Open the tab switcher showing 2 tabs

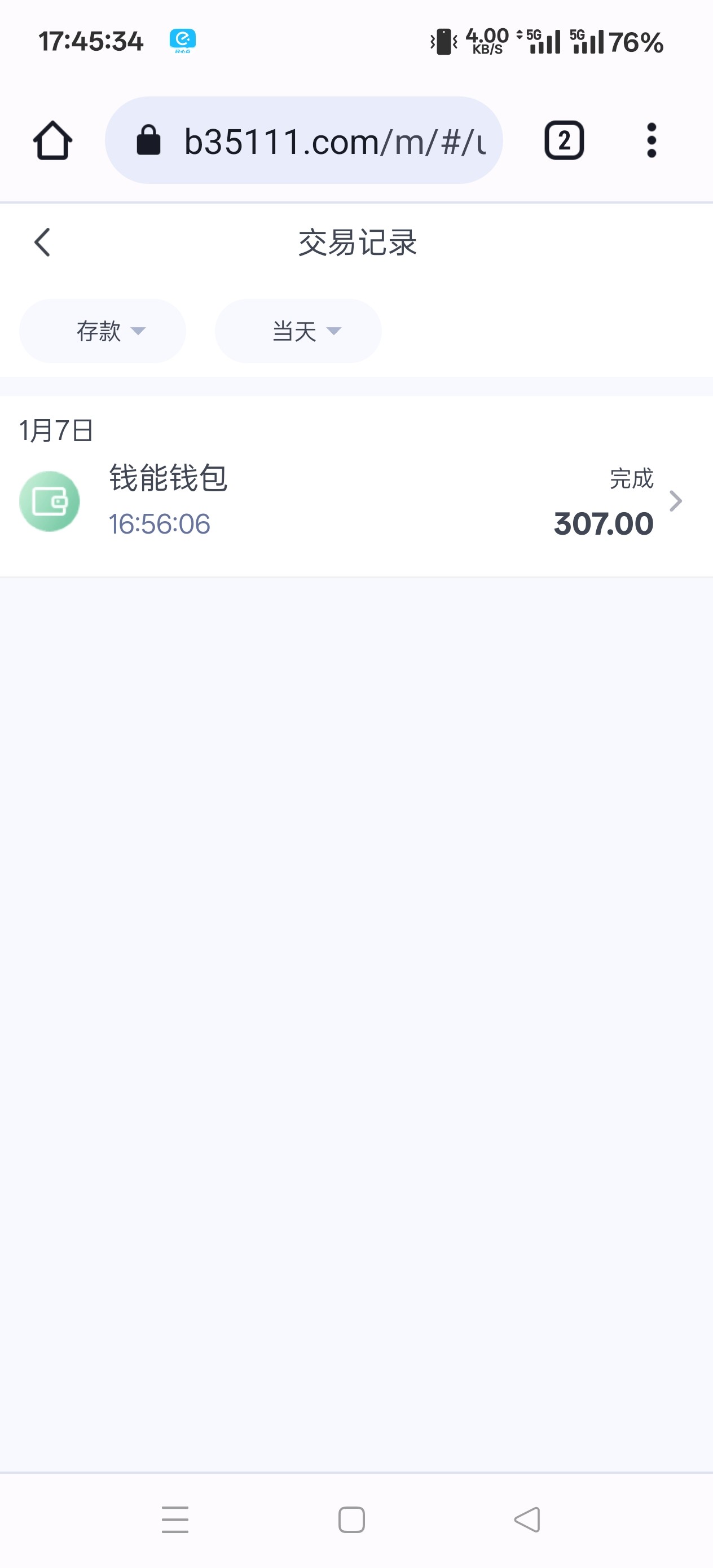coord(563,139)
